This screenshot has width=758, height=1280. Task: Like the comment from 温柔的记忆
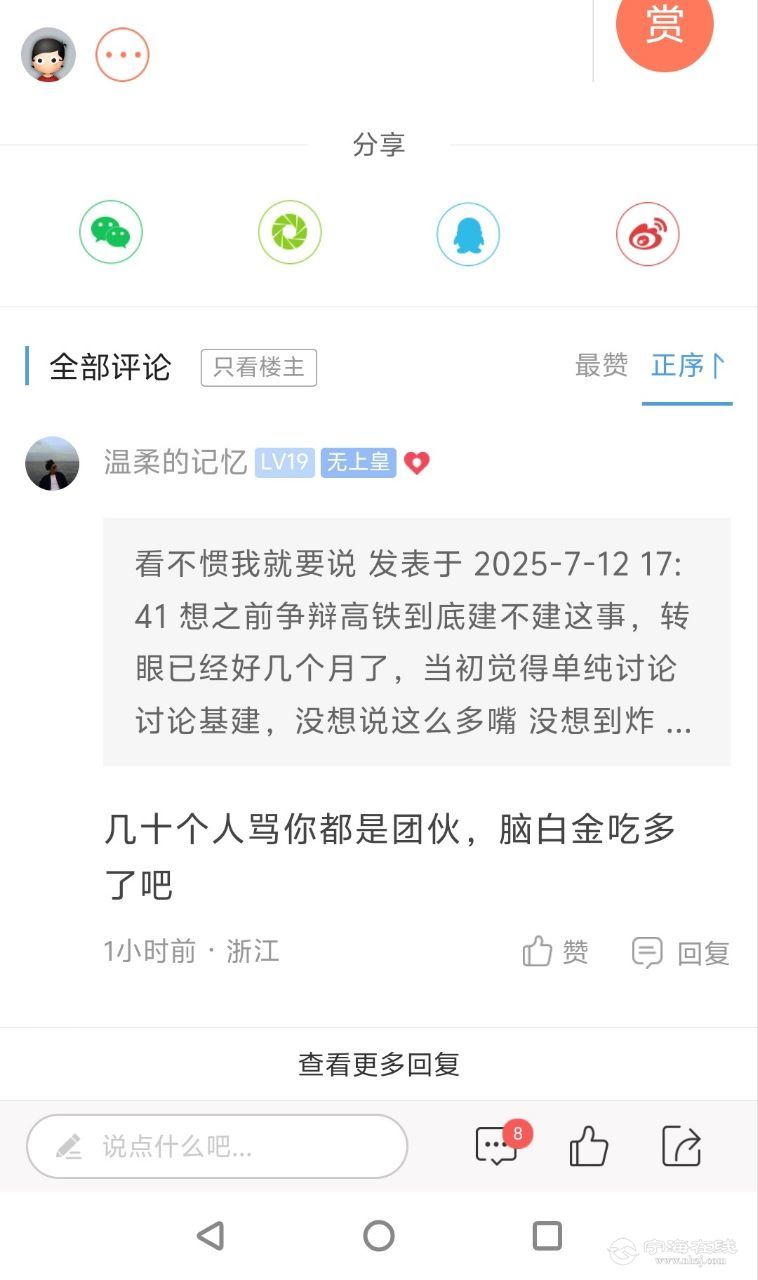556,952
